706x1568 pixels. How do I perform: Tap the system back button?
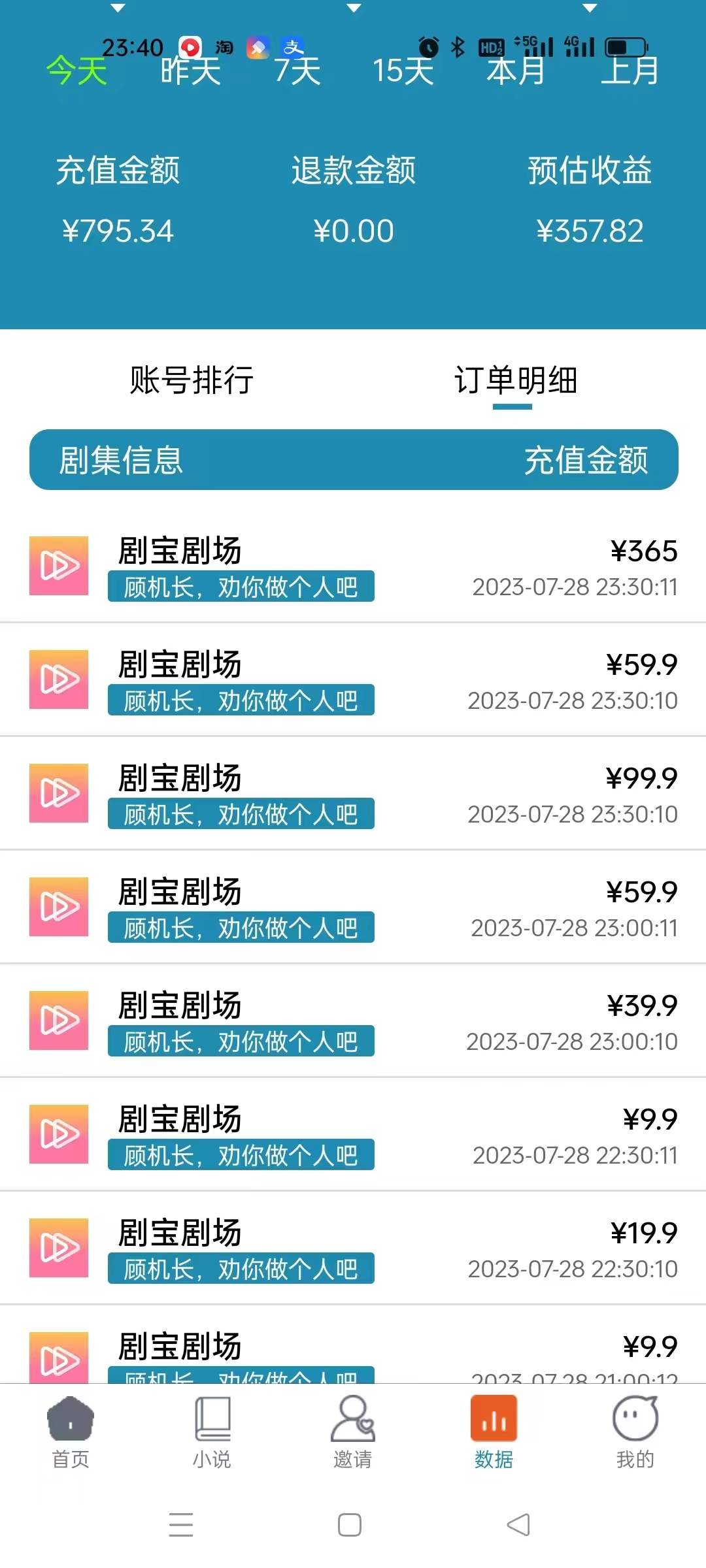(x=518, y=1525)
